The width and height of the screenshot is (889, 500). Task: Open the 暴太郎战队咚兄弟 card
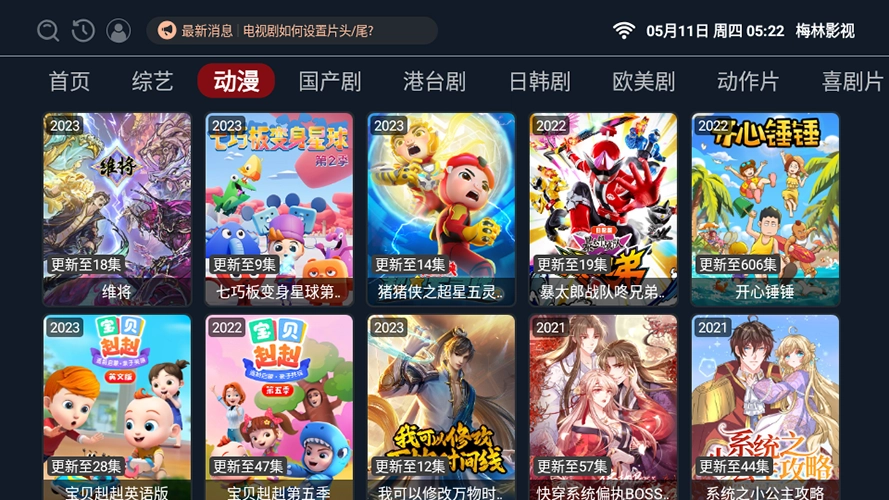click(603, 208)
